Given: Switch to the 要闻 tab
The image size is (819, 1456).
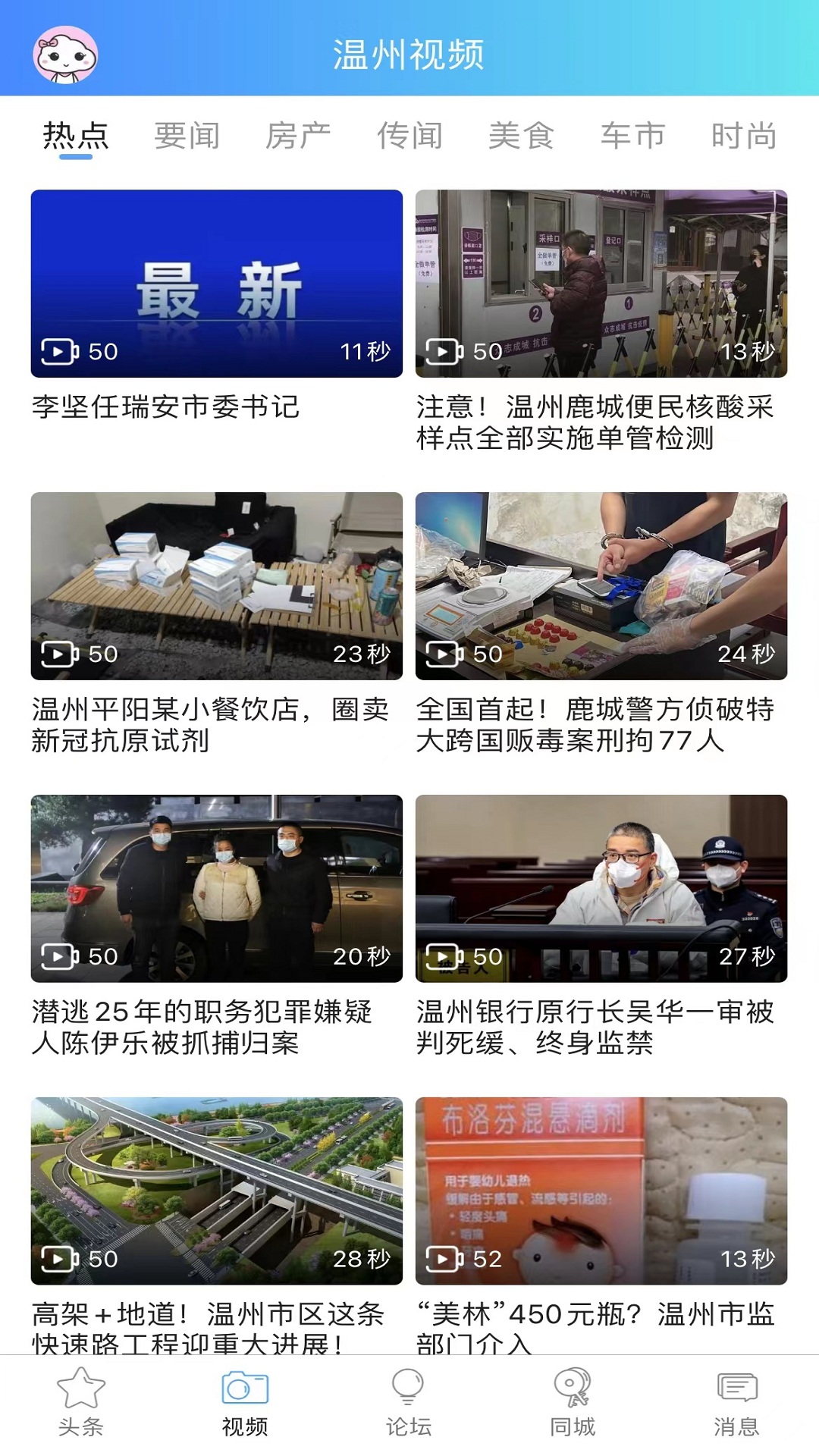Looking at the screenshot, I should (187, 135).
